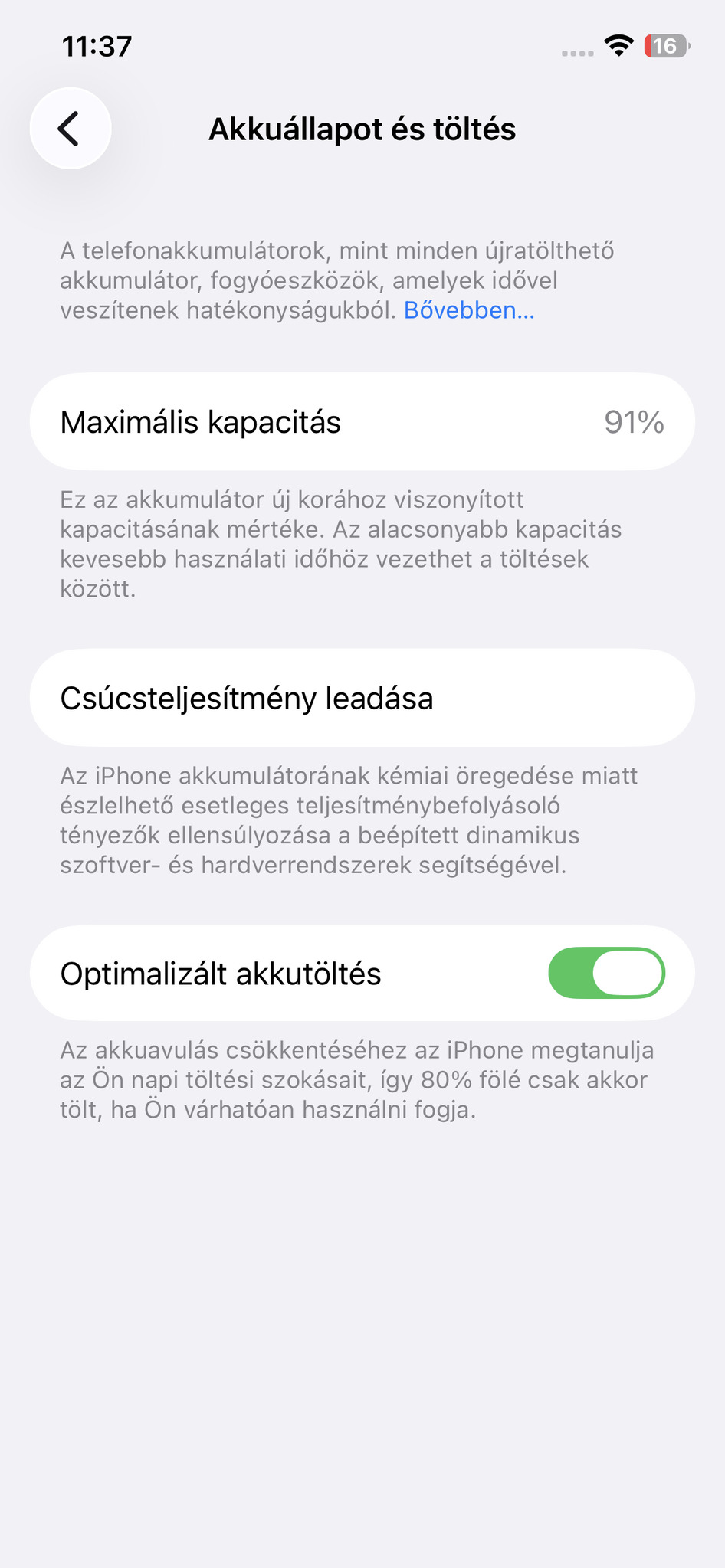Go back to the previous settings page
The image size is (725, 1568).
point(70,128)
